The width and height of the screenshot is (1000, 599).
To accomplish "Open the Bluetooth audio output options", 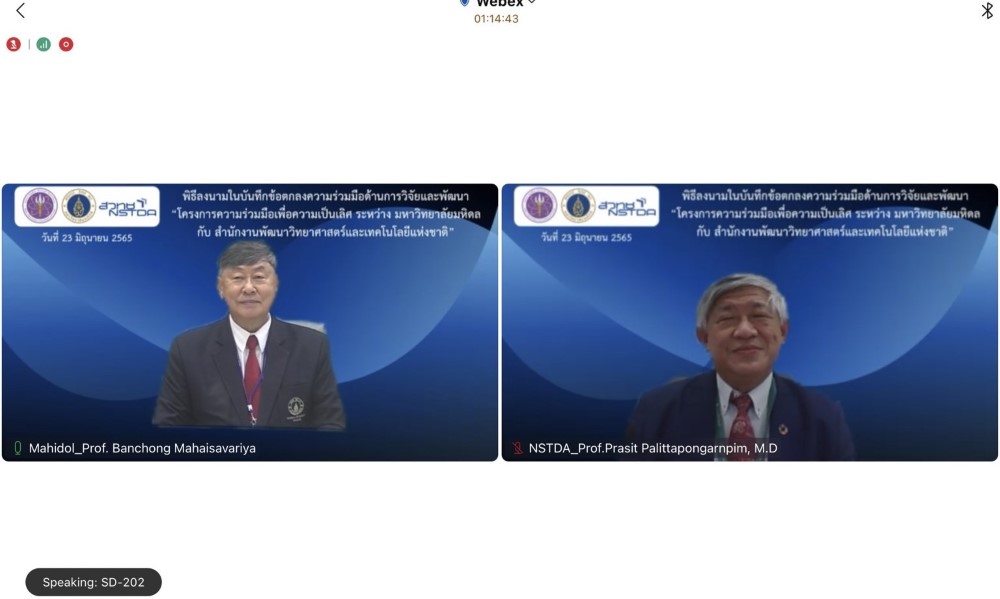I will [x=986, y=11].
